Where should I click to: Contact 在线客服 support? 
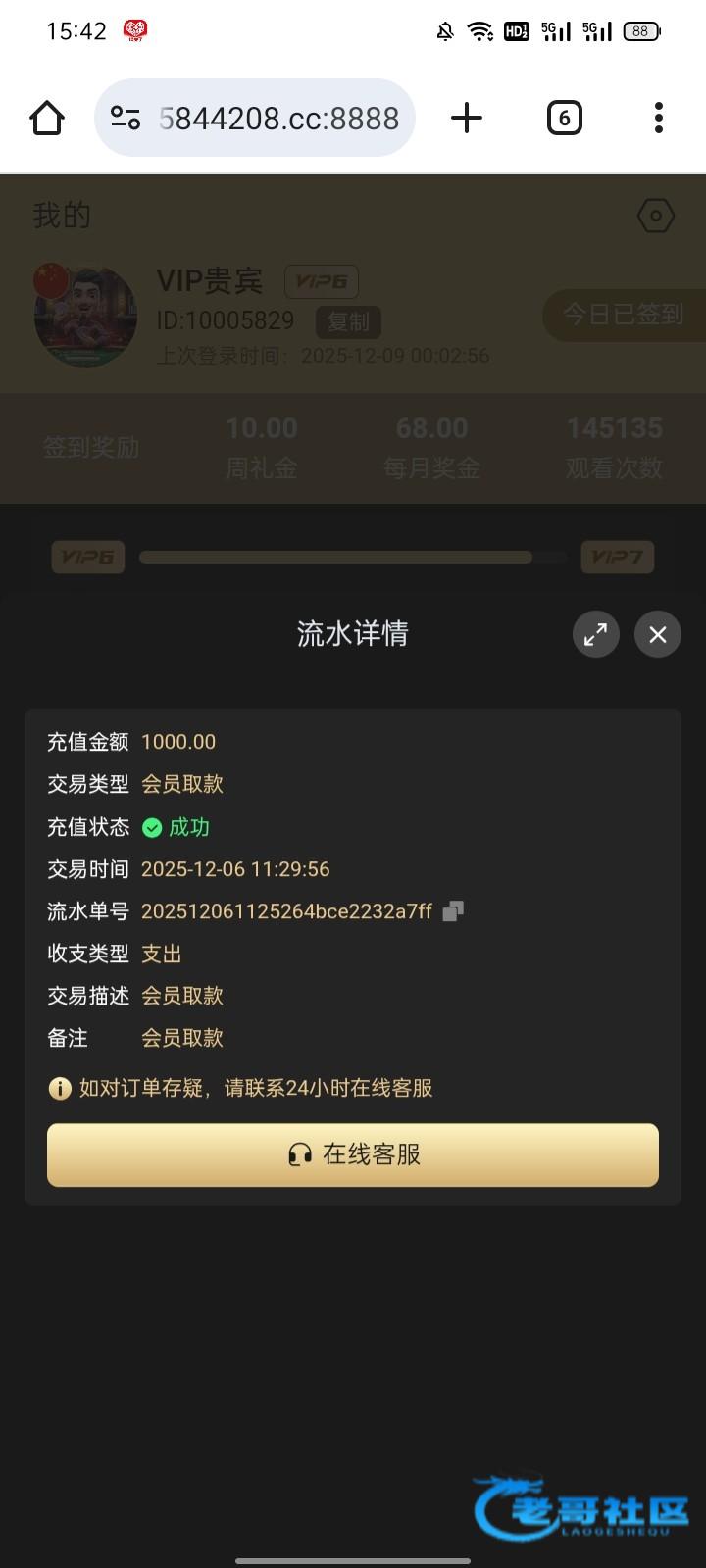tap(353, 1154)
